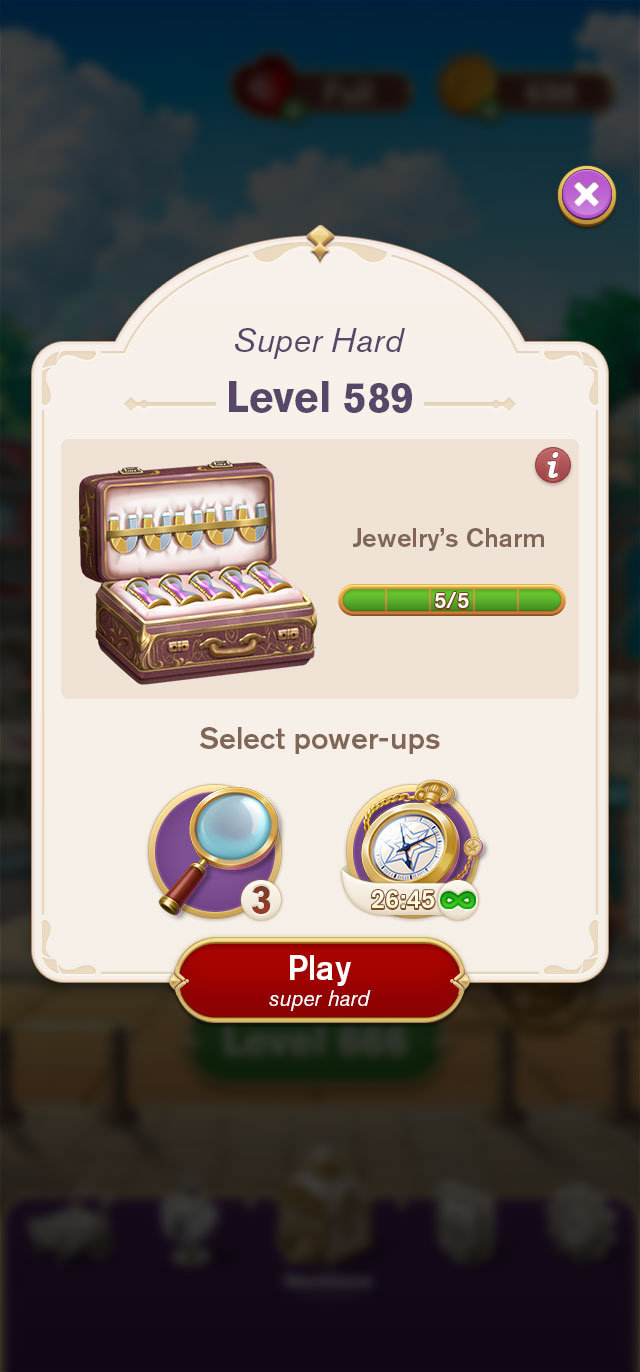
Task: Select the magnifying glass power-up
Action: 215,850
